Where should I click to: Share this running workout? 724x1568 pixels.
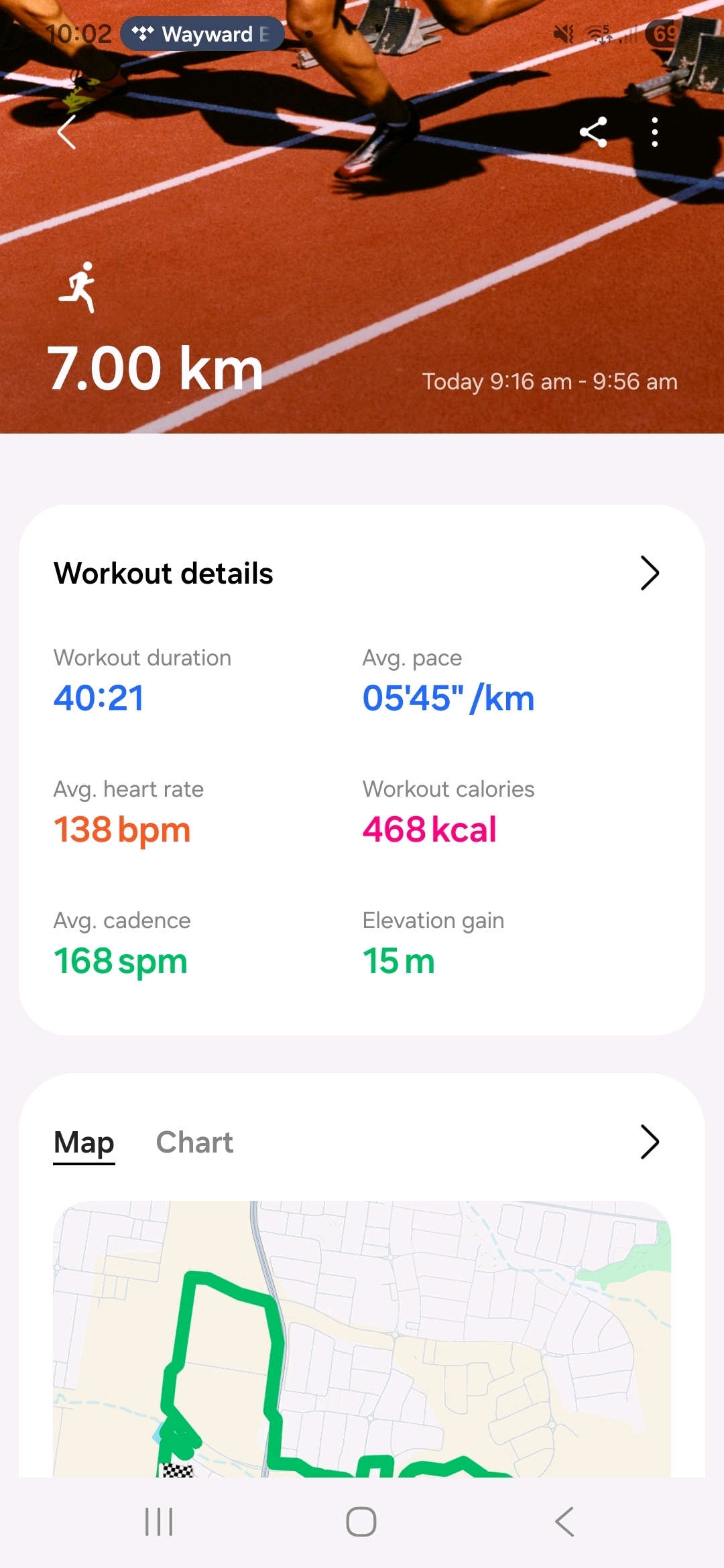593,132
